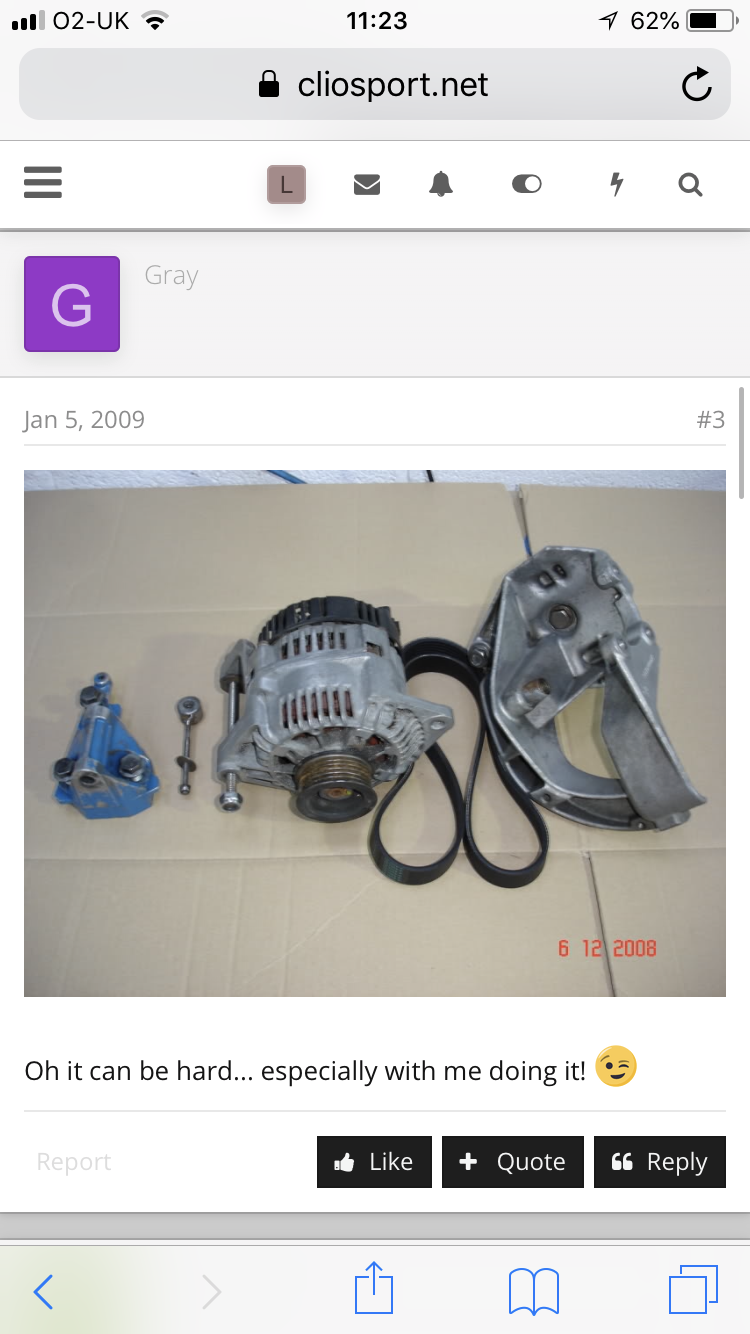Open post permalink #3
The height and width of the screenshot is (1334, 750).
click(x=710, y=419)
